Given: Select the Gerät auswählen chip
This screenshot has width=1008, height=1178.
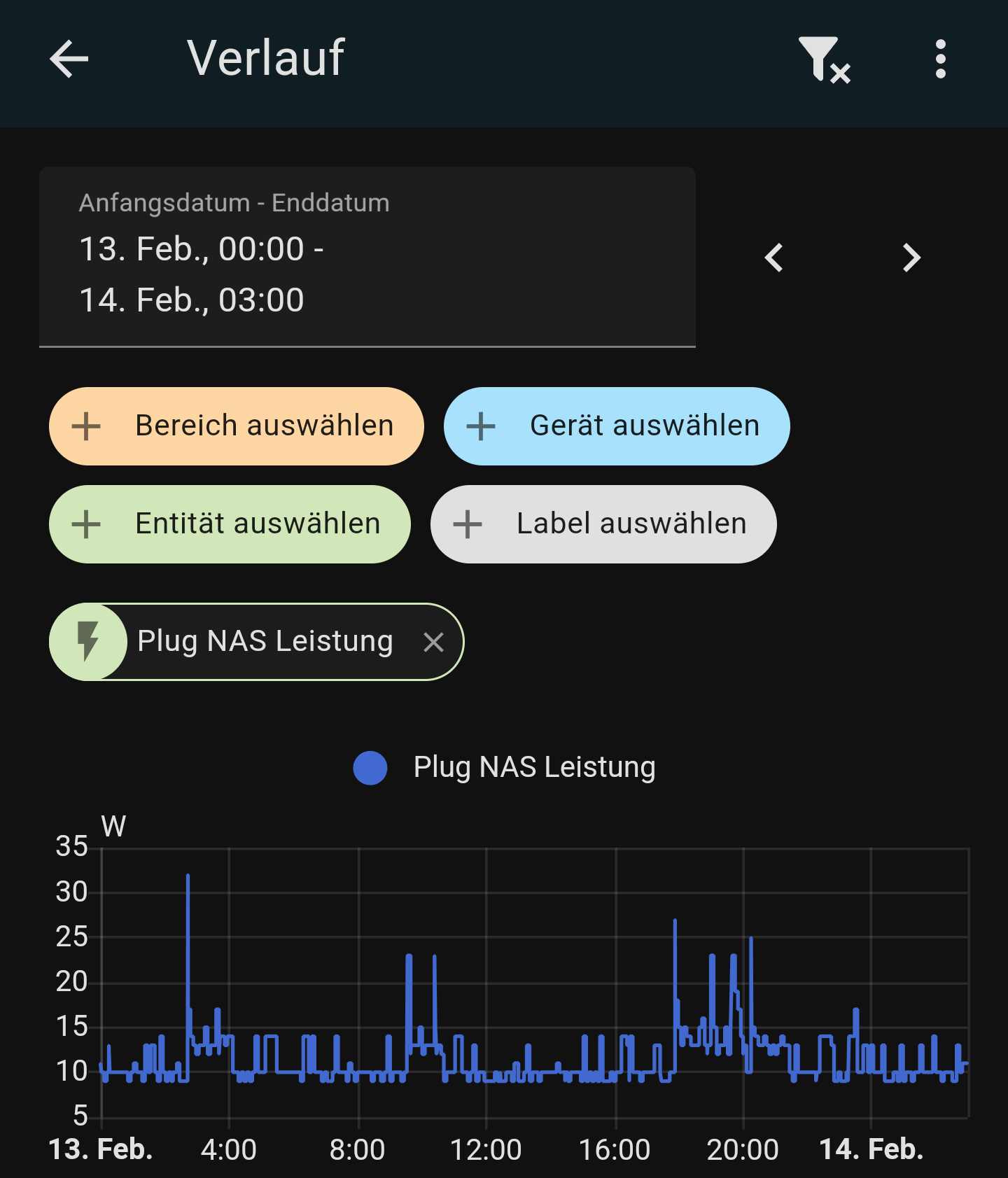Looking at the screenshot, I should coord(617,426).
